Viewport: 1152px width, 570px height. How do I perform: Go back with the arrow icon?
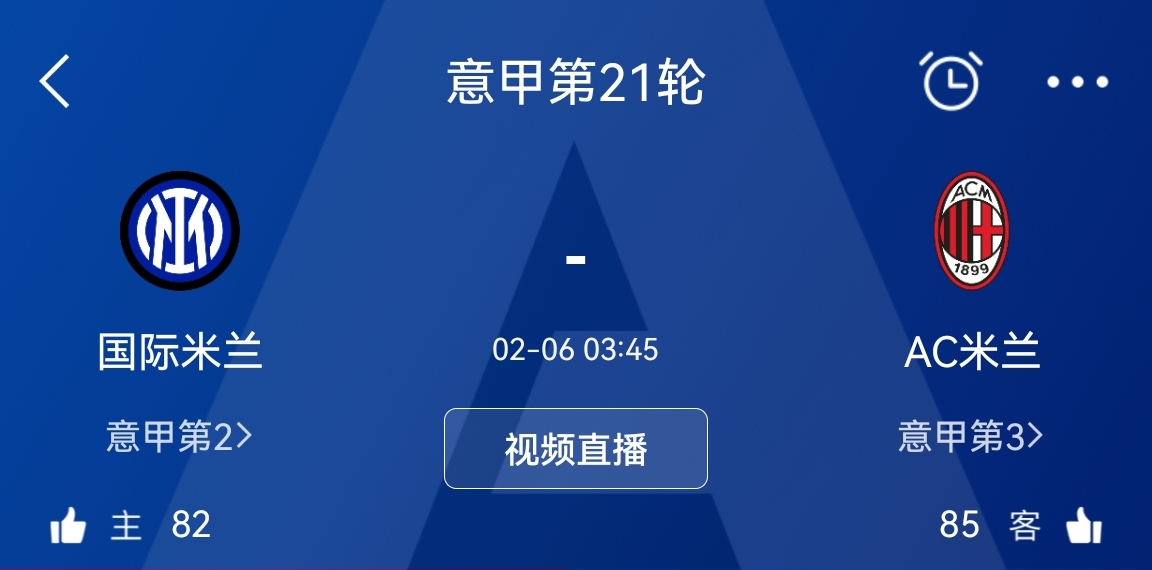pyautogui.click(x=55, y=81)
